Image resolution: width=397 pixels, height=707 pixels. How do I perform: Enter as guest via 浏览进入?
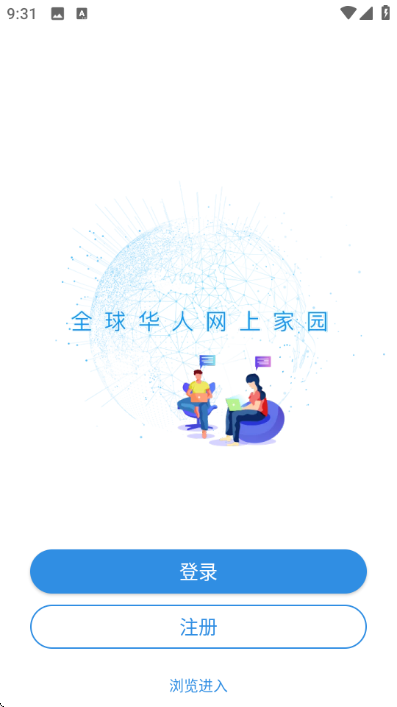(x=198, y=686)
